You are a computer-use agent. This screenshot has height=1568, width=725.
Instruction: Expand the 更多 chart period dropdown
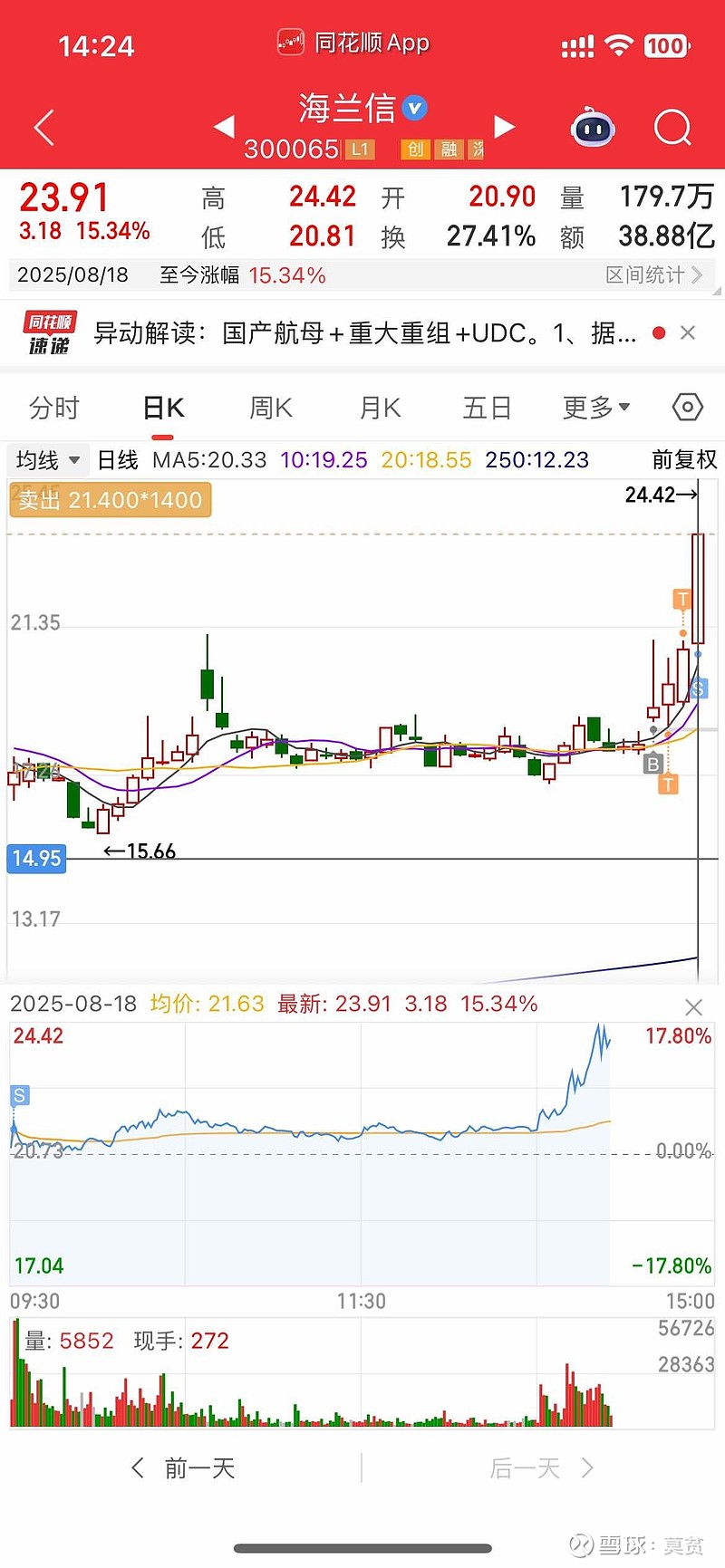tap(595, 409)
